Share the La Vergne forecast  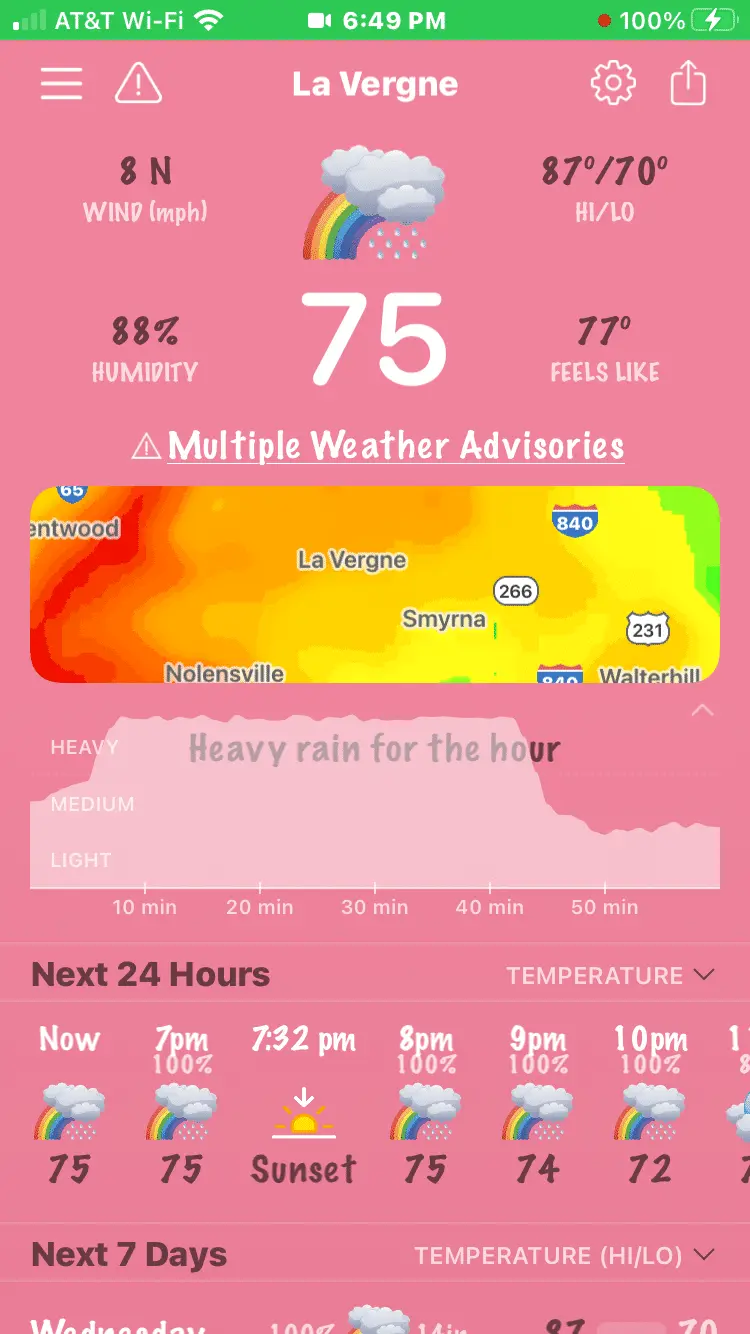coord(688,84)
